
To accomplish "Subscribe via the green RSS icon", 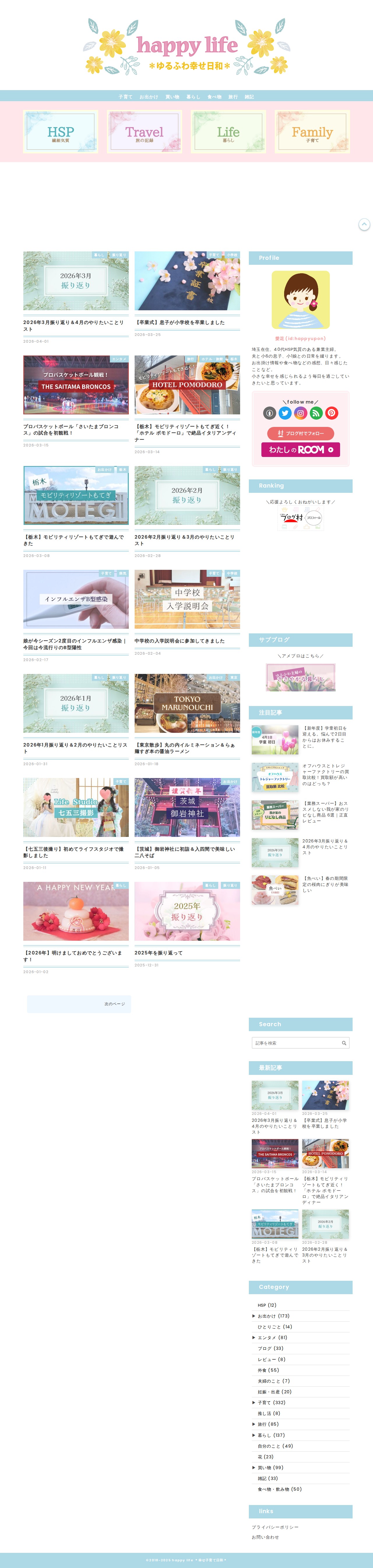I will coord(316,413).
